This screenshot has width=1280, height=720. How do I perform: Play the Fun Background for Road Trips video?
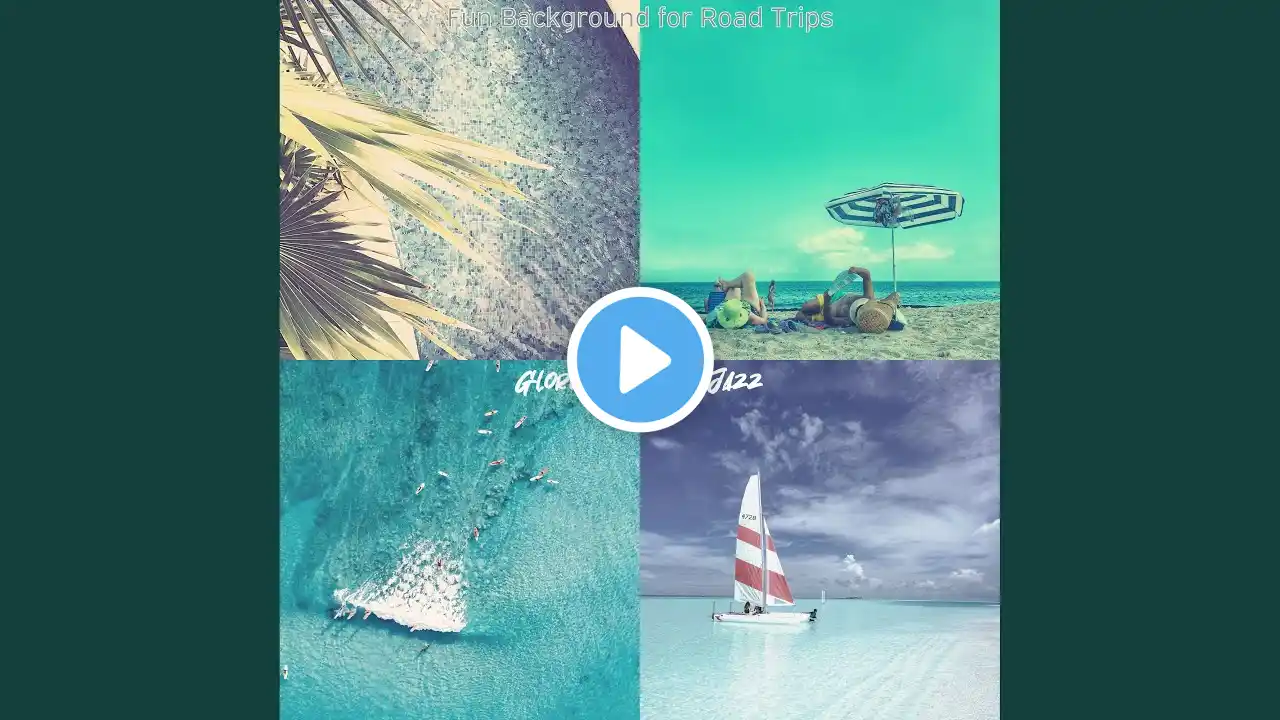coord(640,360)
